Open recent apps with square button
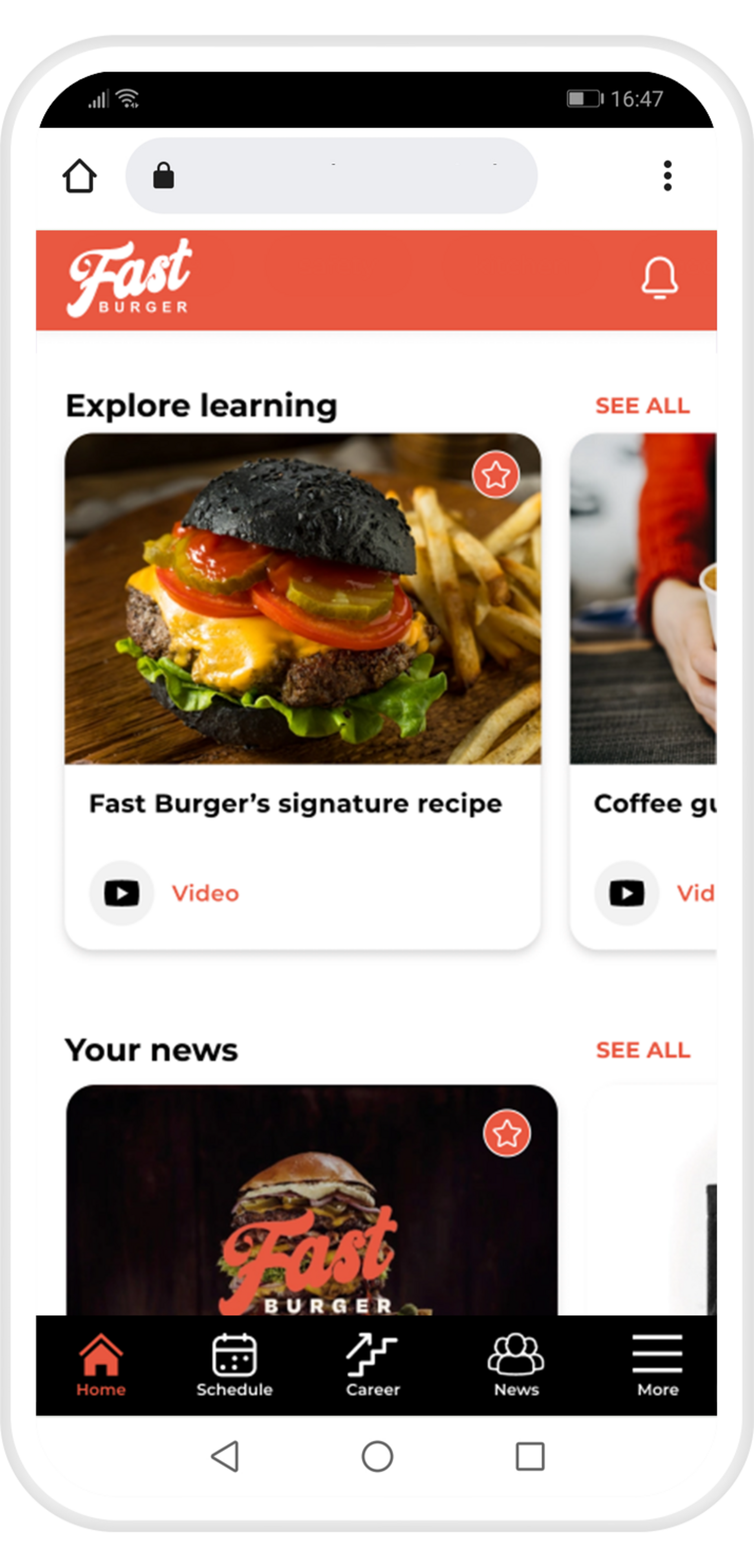Viewport: 754px width, 1568px height. pos(529,1456)
